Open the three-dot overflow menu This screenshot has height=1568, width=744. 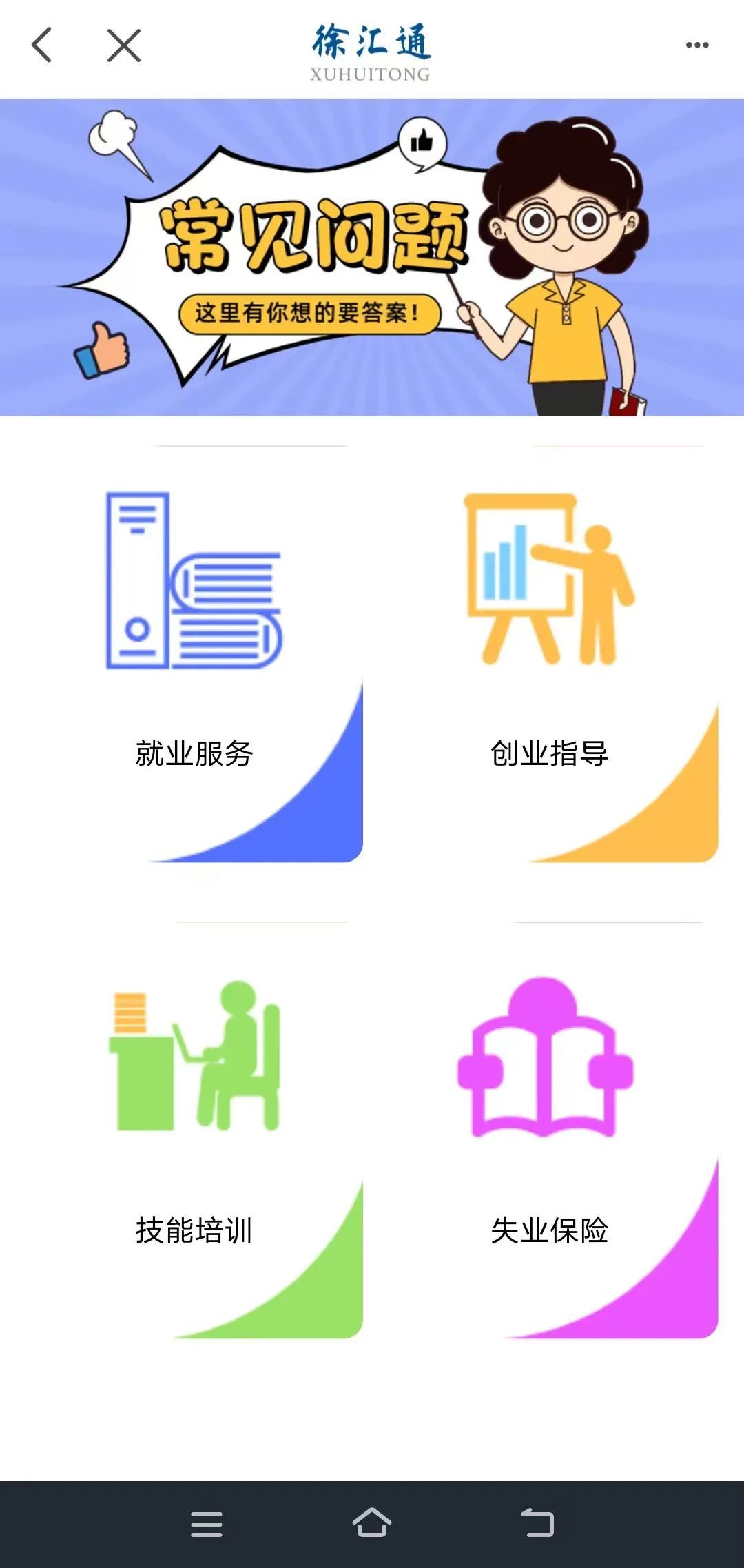coord(696,45)
